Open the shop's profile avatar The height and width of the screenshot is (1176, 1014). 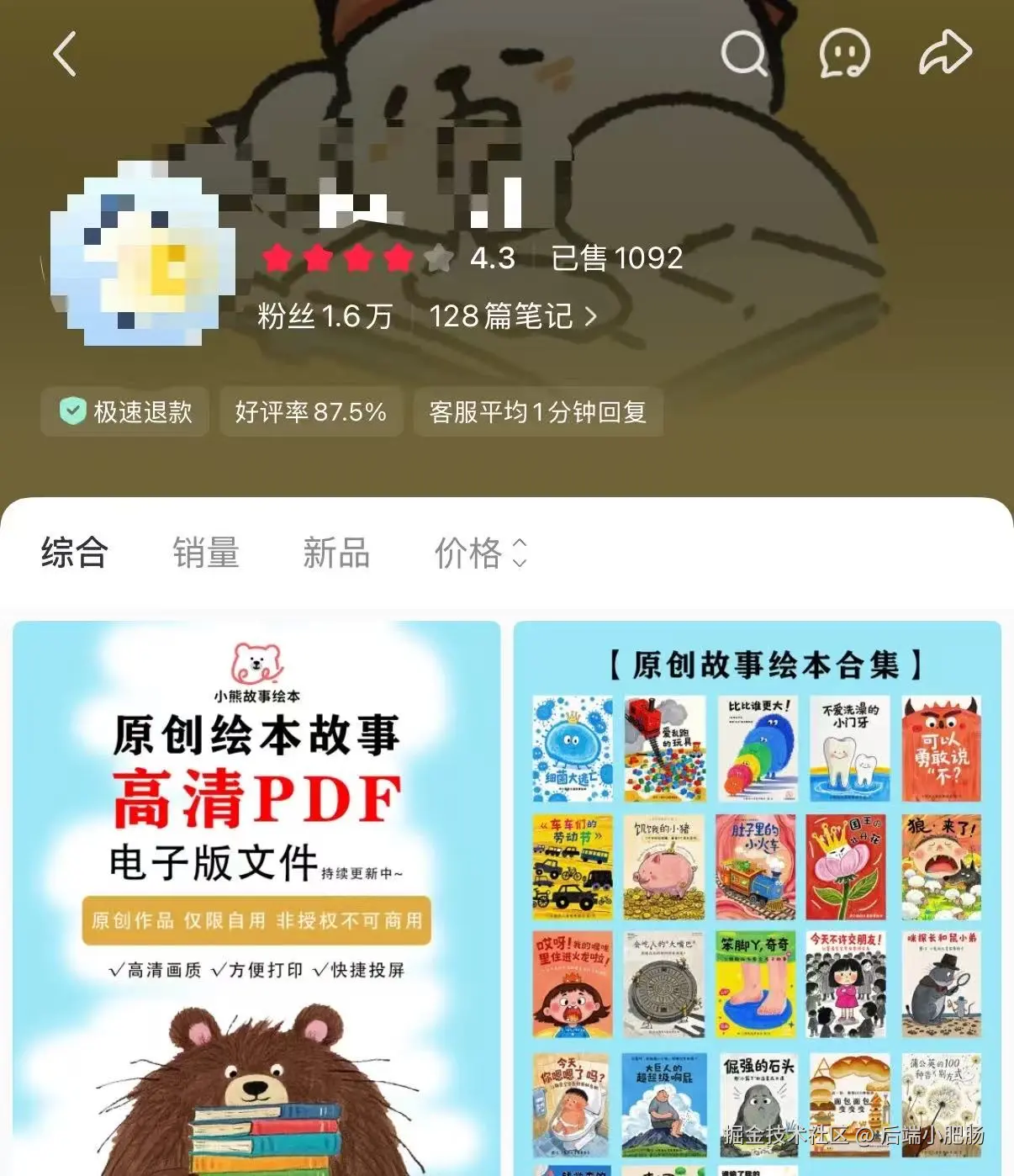[x=143, y=253]
